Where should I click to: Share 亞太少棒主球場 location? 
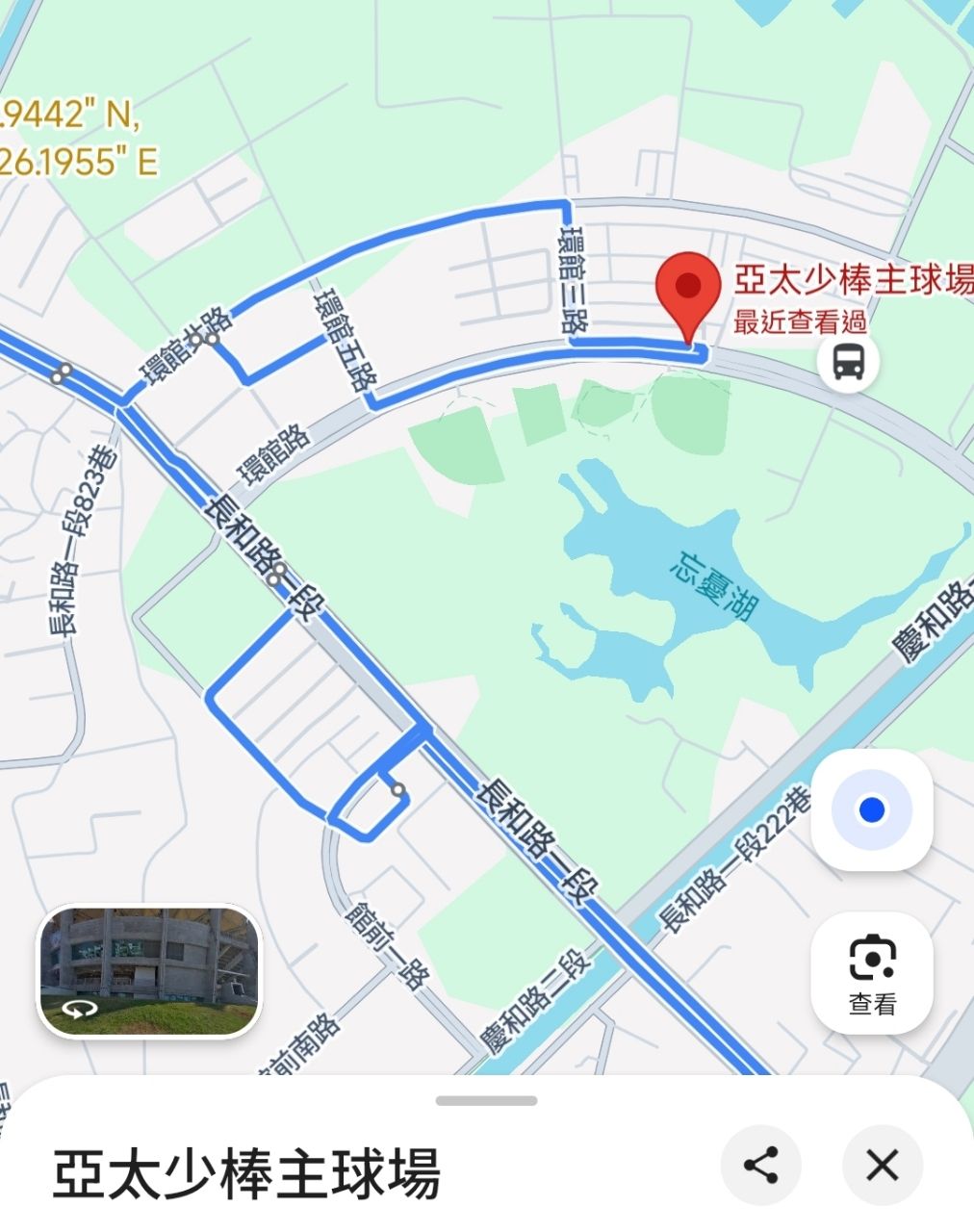pos(761,1166)
